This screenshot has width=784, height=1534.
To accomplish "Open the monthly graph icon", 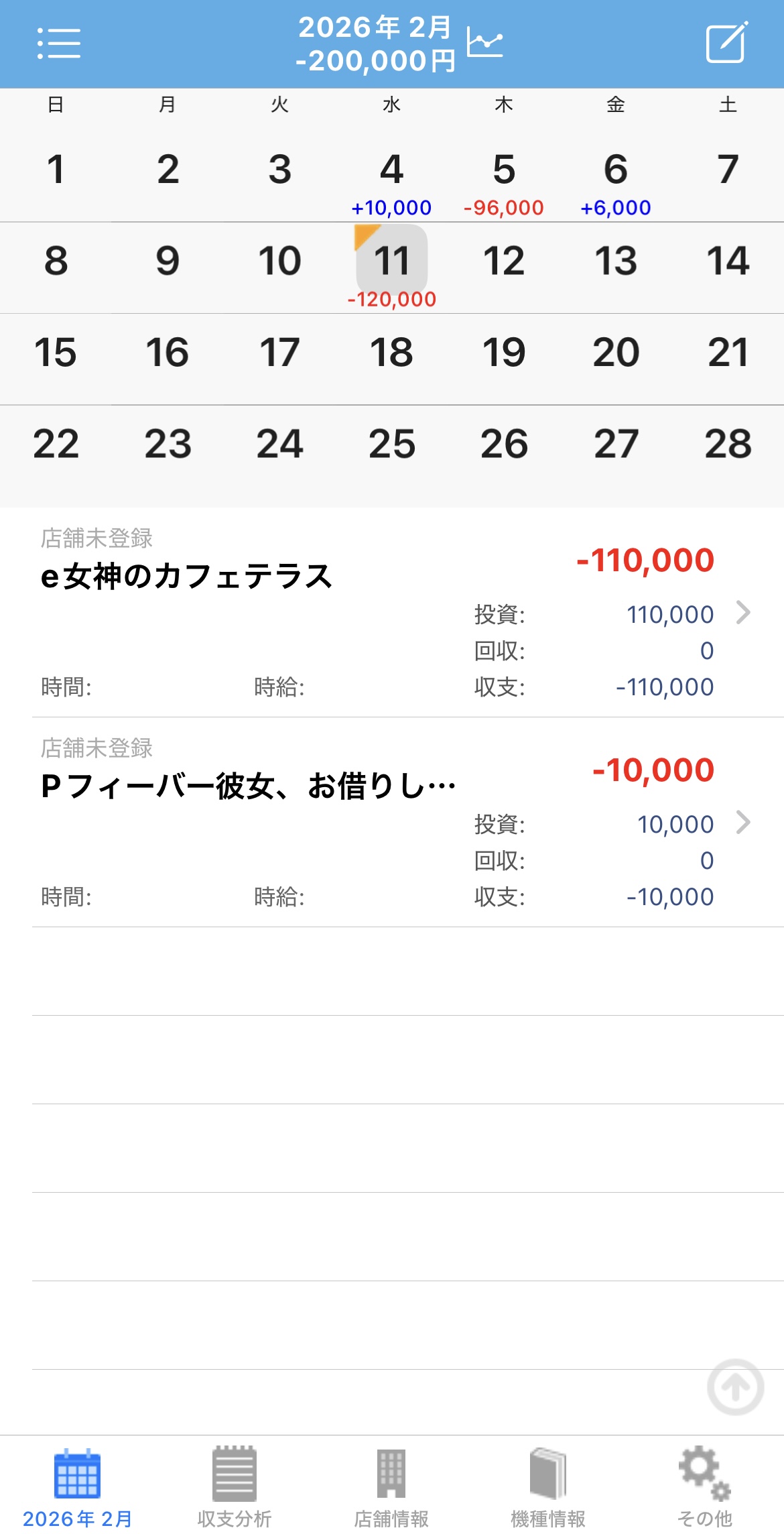I will click(484, 43).
